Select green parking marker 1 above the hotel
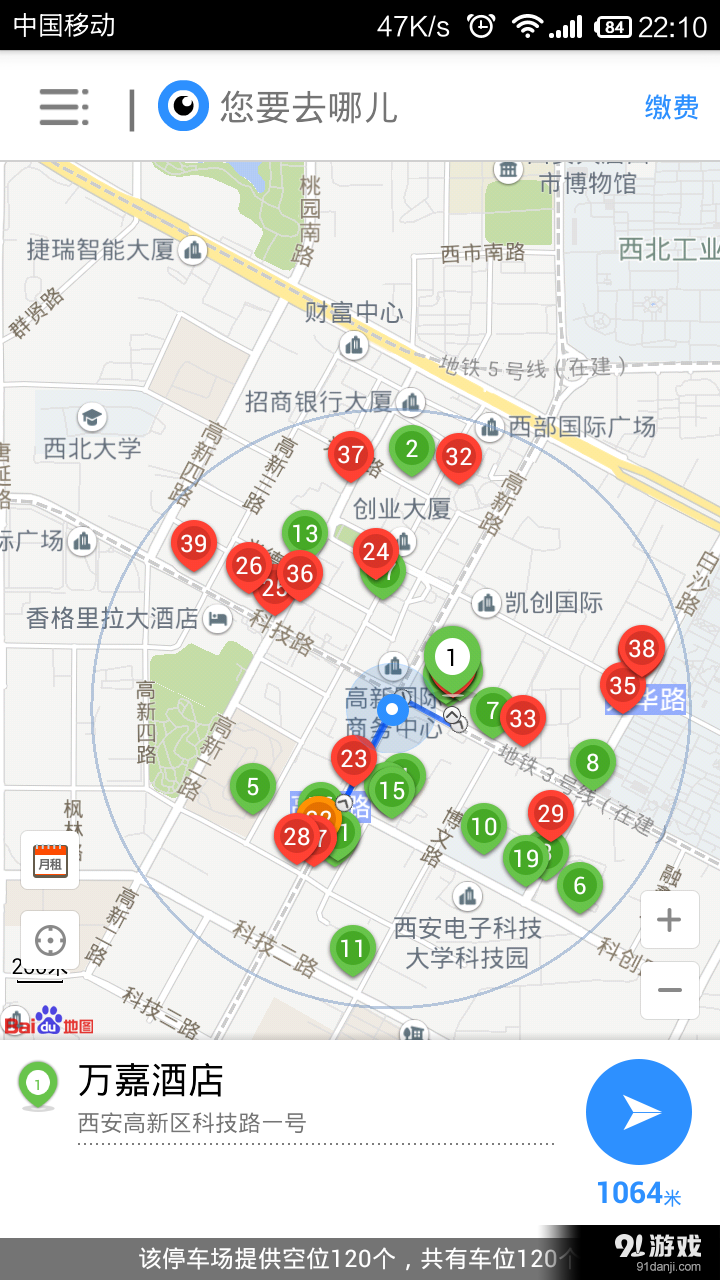 [451, 658]
